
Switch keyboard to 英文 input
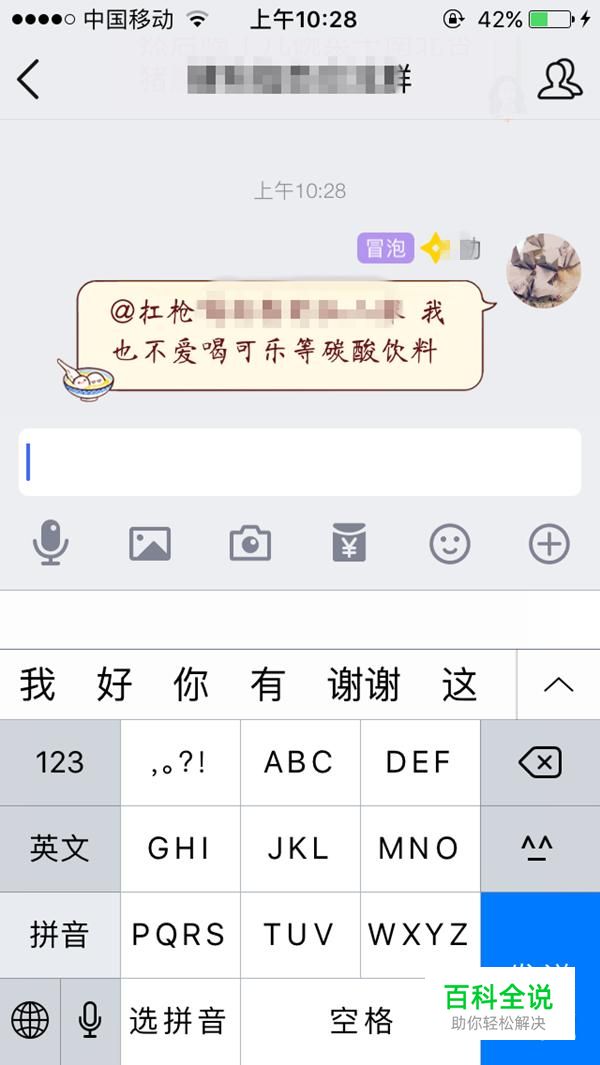tap(60, 849)
